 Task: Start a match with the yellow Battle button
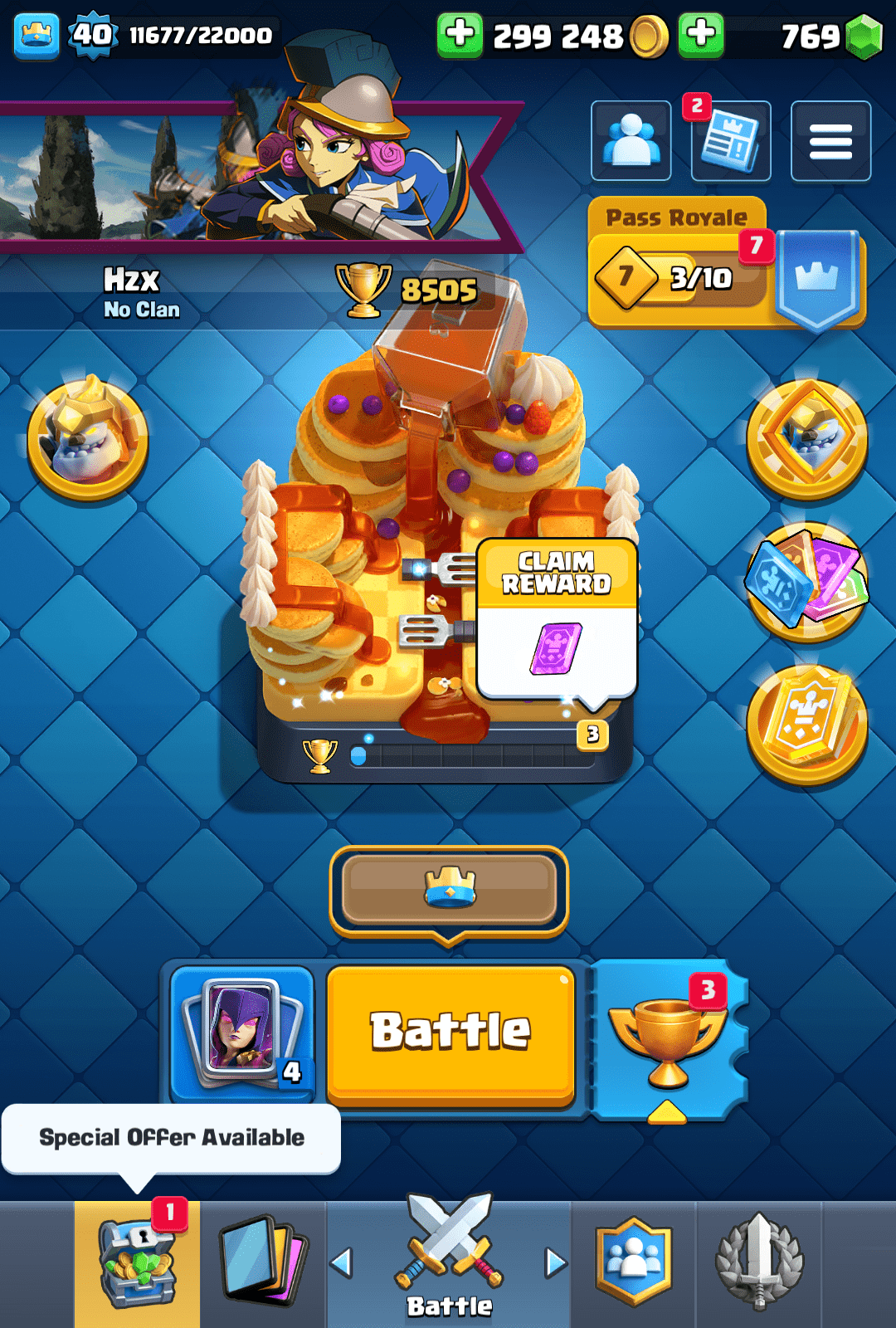click(x=450, y=1033)
